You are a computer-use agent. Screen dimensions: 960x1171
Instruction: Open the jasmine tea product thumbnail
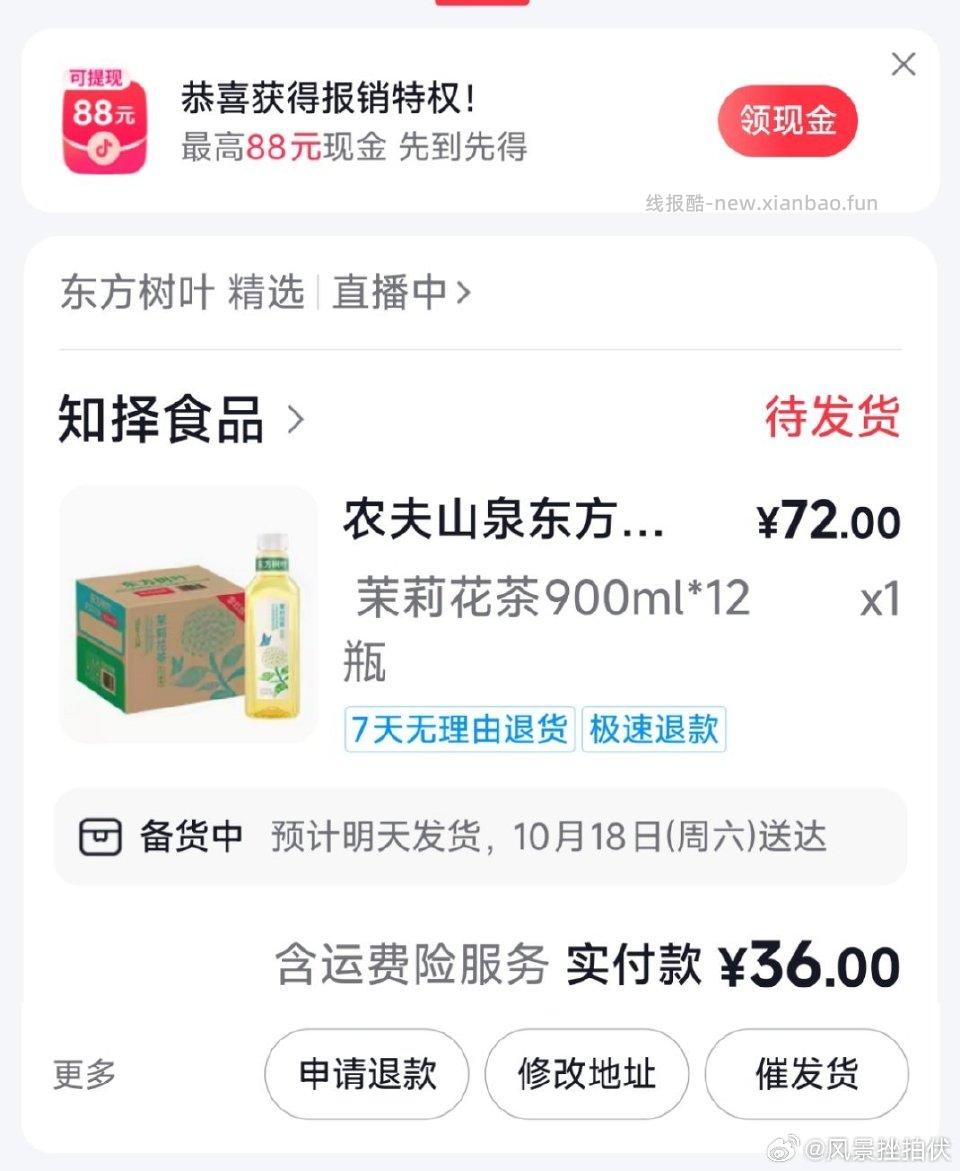(x=190, y=616)
